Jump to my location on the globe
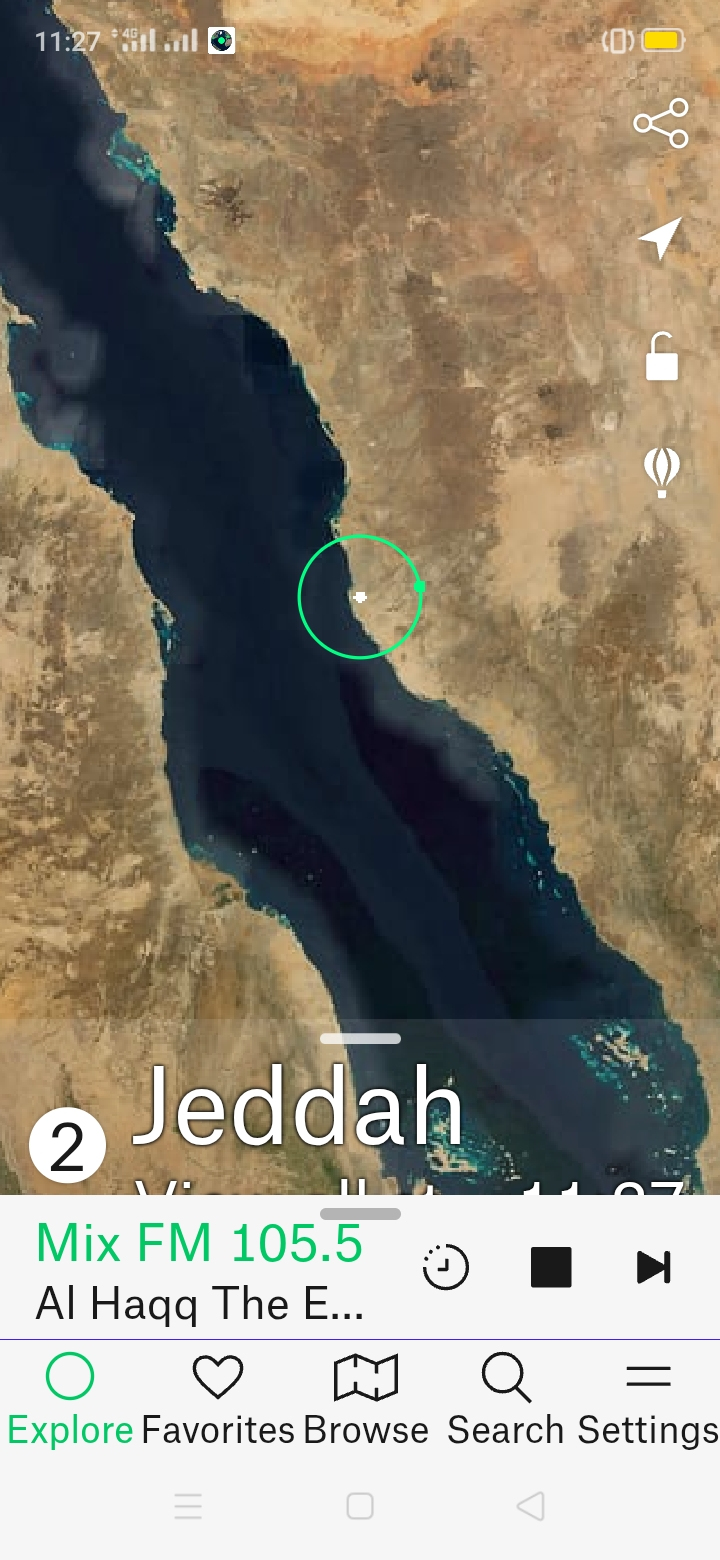Image resolution: width=720 pixels, height=1560 pixels. pyautogui.click(x=660, y=239)
